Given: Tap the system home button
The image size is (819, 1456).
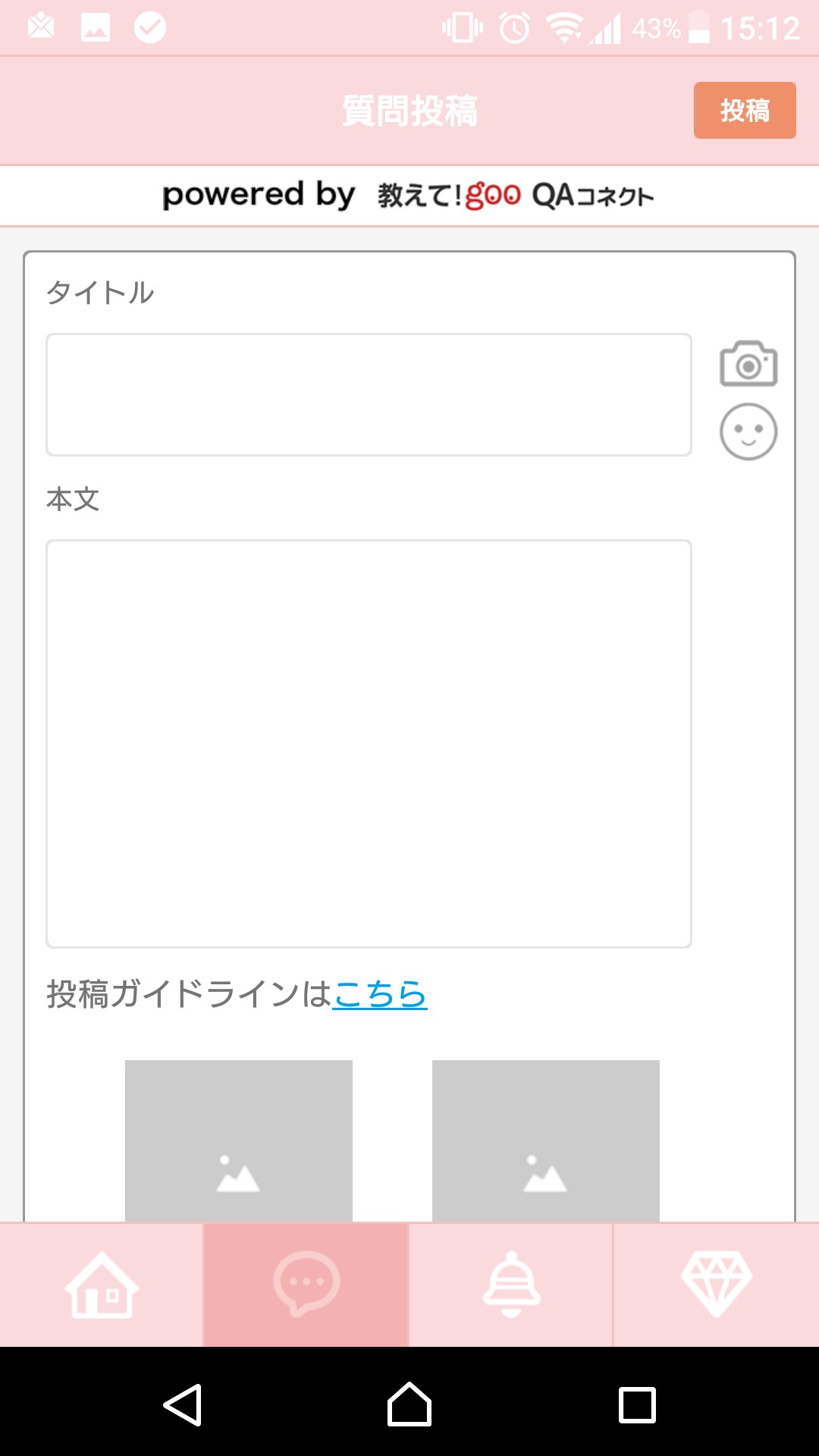Looking at the screenshot, I should point(409,1404).
